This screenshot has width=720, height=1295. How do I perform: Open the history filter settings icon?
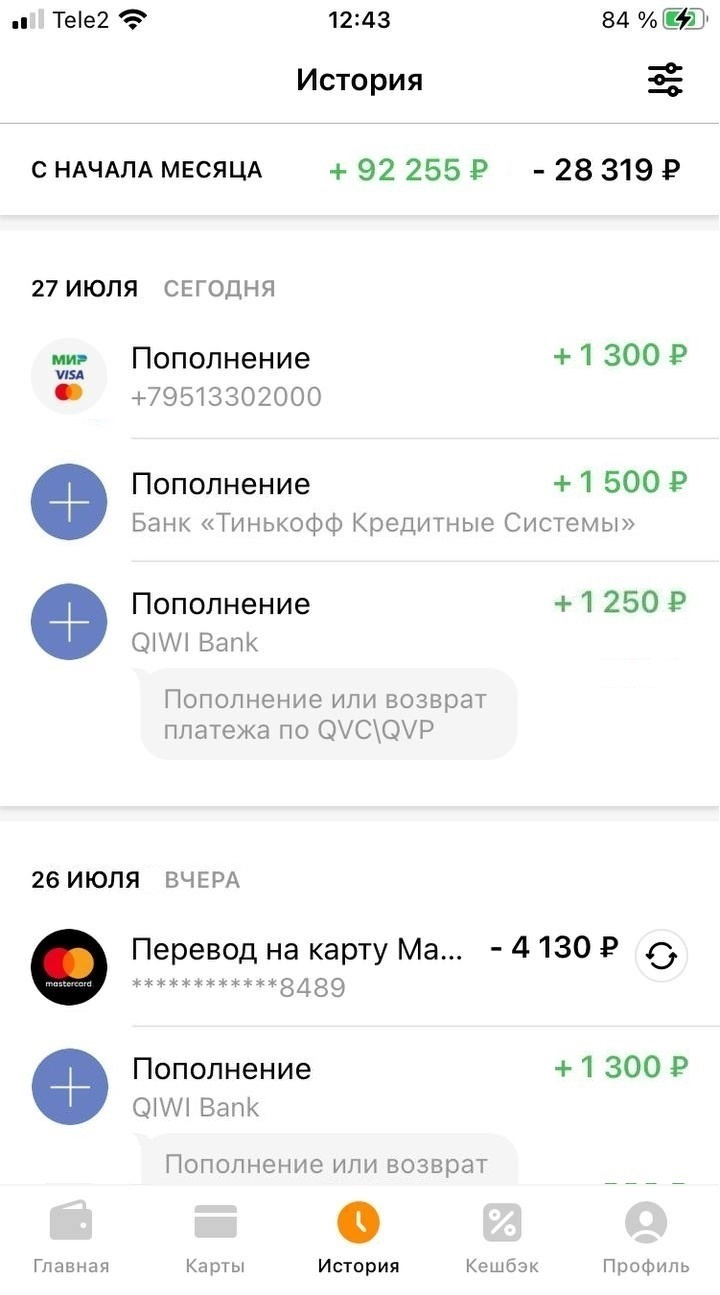pyautogui.click(x=665, y=80)
